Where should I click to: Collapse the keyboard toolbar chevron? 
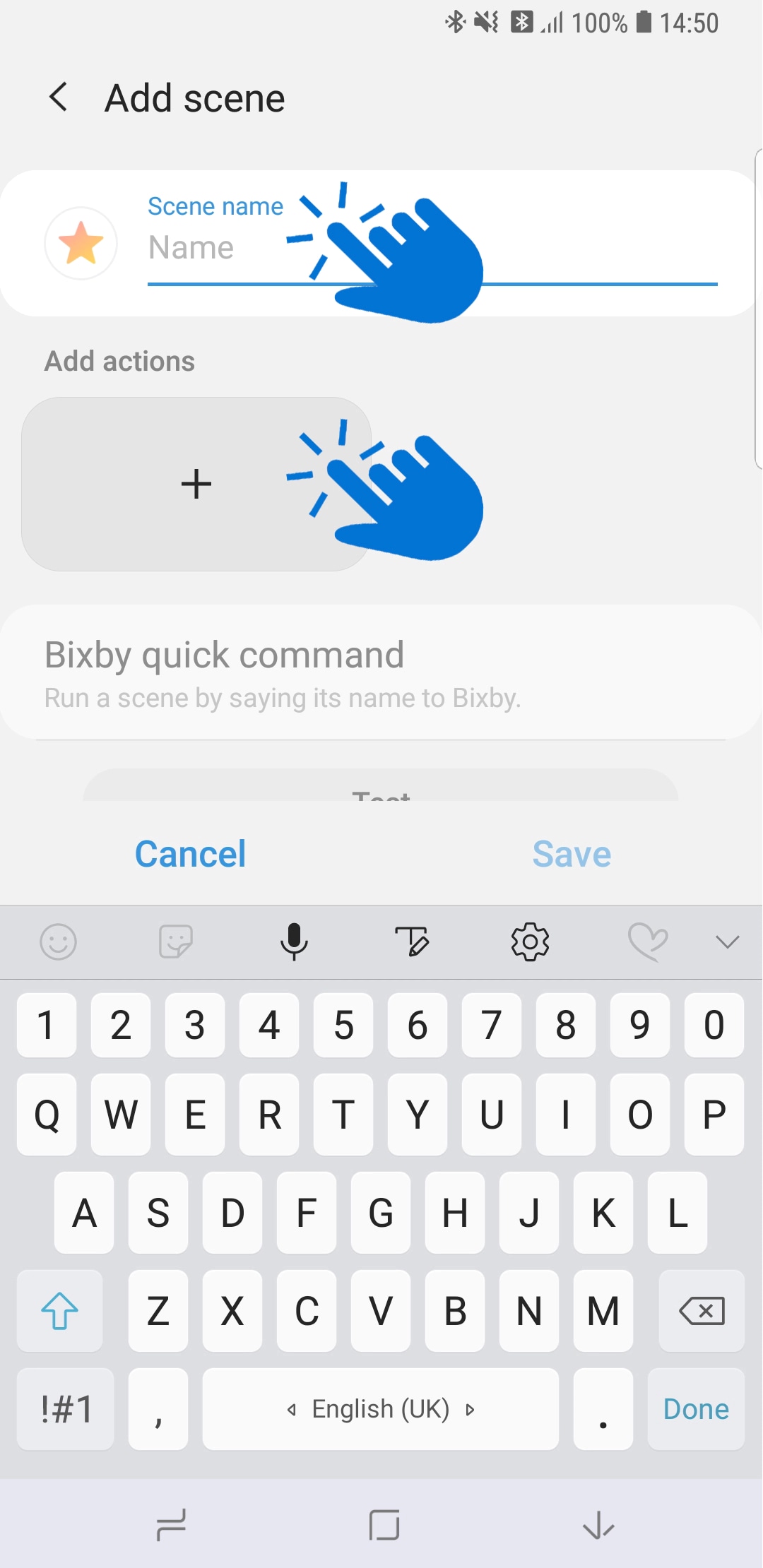(727, 942)
